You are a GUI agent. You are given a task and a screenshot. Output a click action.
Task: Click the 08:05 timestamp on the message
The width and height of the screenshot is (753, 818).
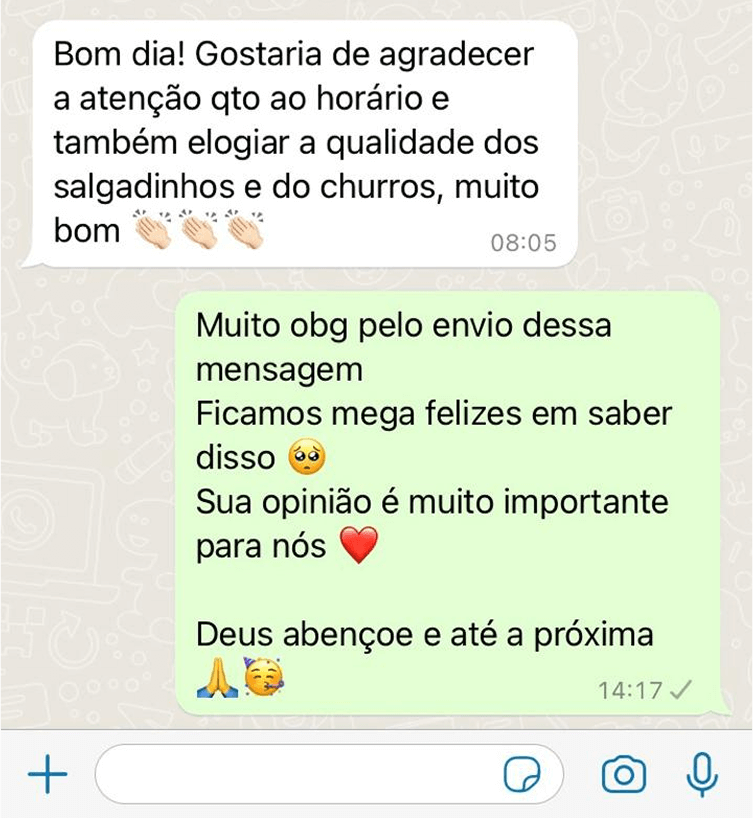pyautogui.click(x=523, y=242)
